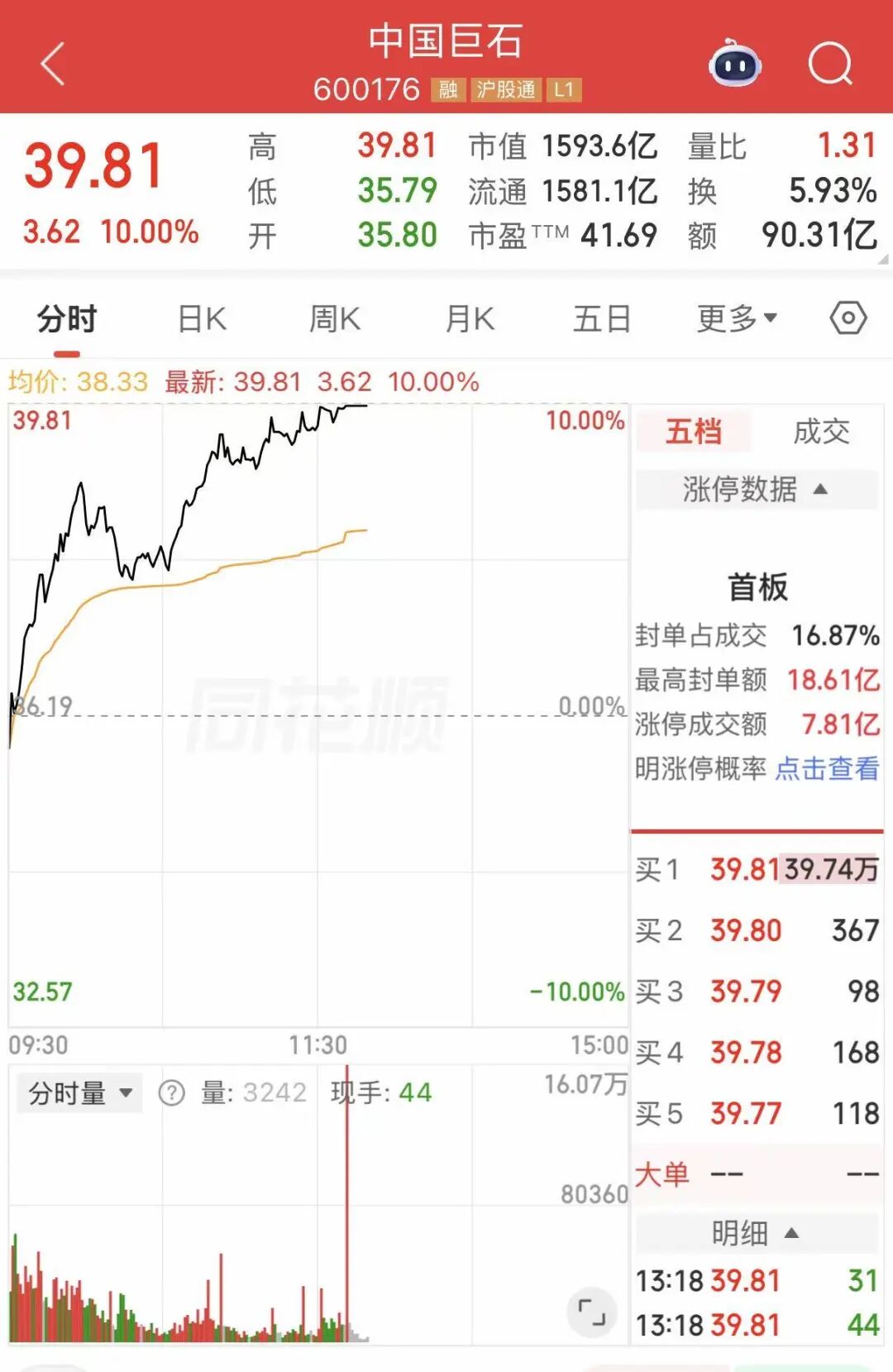
Task: Select the 分时 chart tab
Action: click(x=67, y=319)
